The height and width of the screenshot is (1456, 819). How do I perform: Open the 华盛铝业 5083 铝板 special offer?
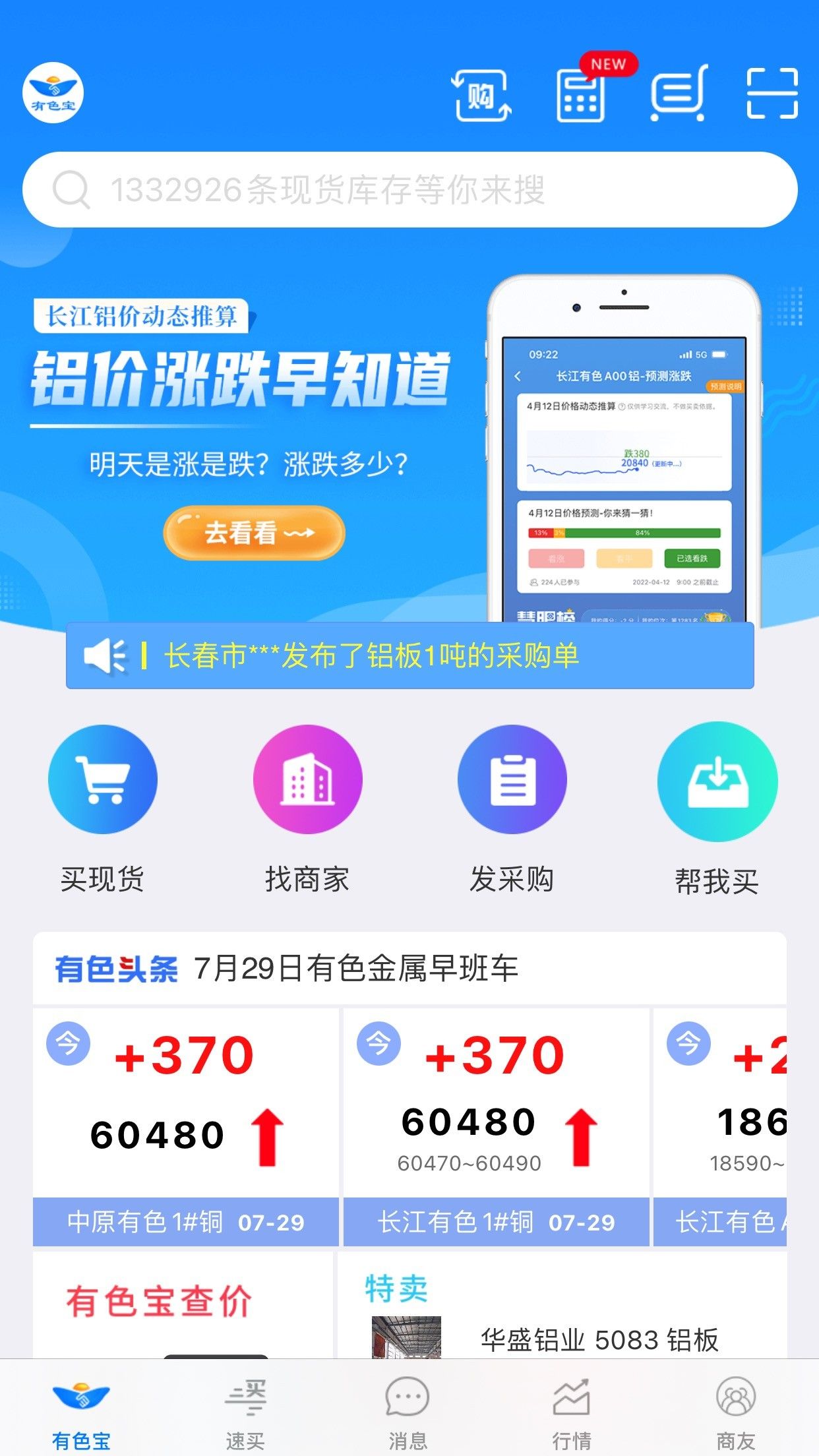coord(599,1339)
